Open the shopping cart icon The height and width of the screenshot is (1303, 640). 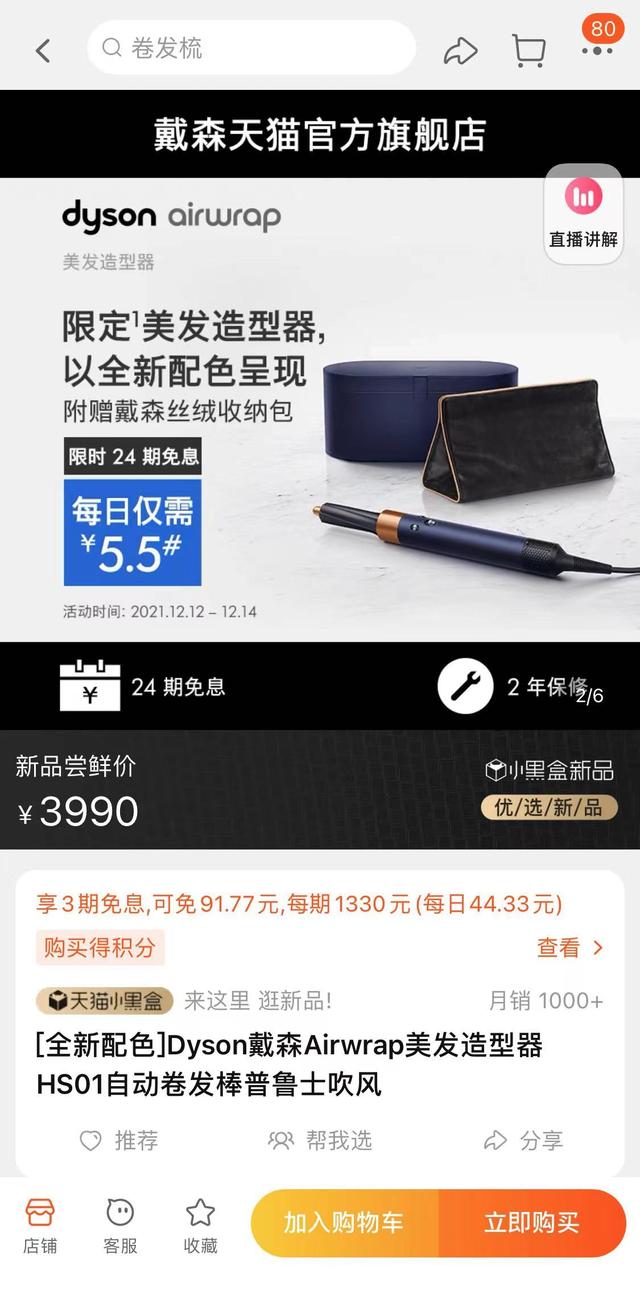point(529,50)
